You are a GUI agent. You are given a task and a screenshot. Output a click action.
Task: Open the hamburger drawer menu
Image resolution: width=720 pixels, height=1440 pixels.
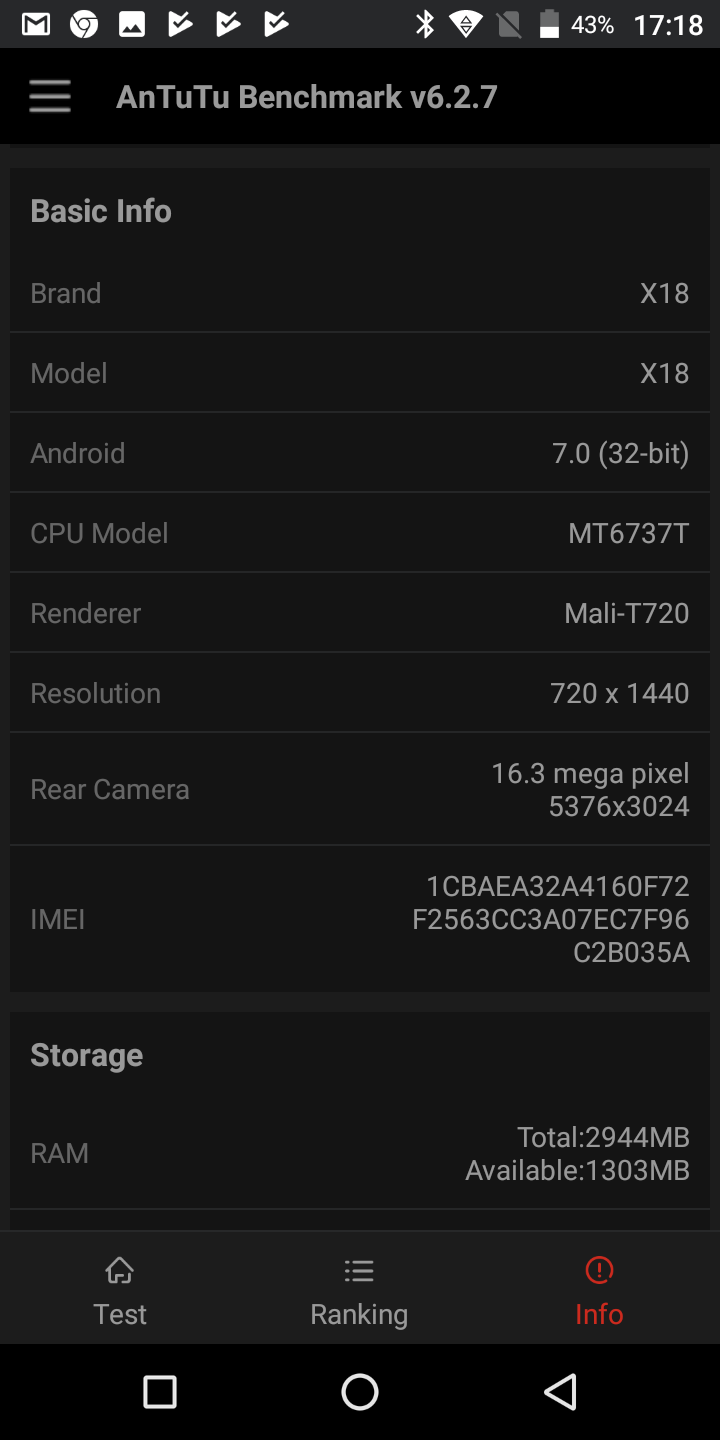[50, 97]
